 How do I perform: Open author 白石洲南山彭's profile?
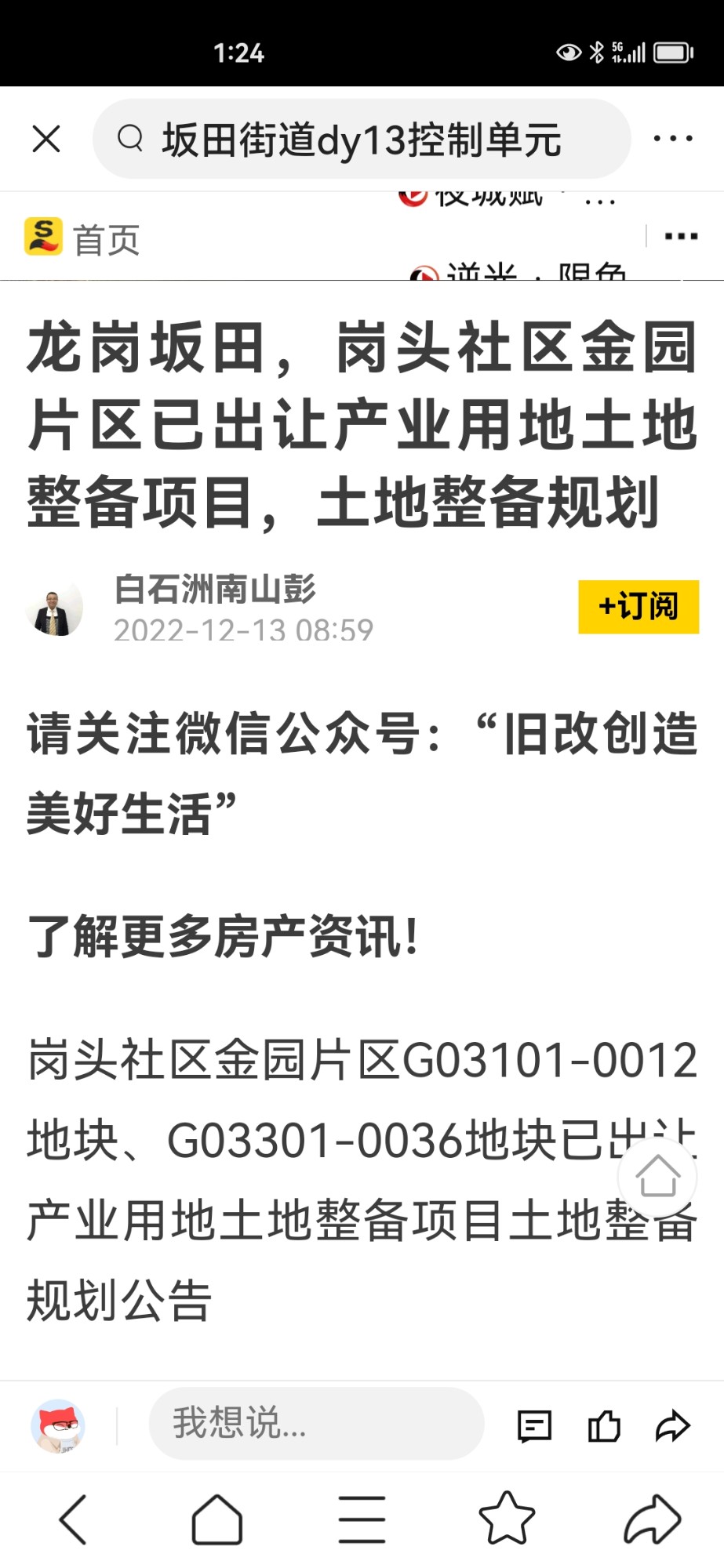tap(214, 590)
